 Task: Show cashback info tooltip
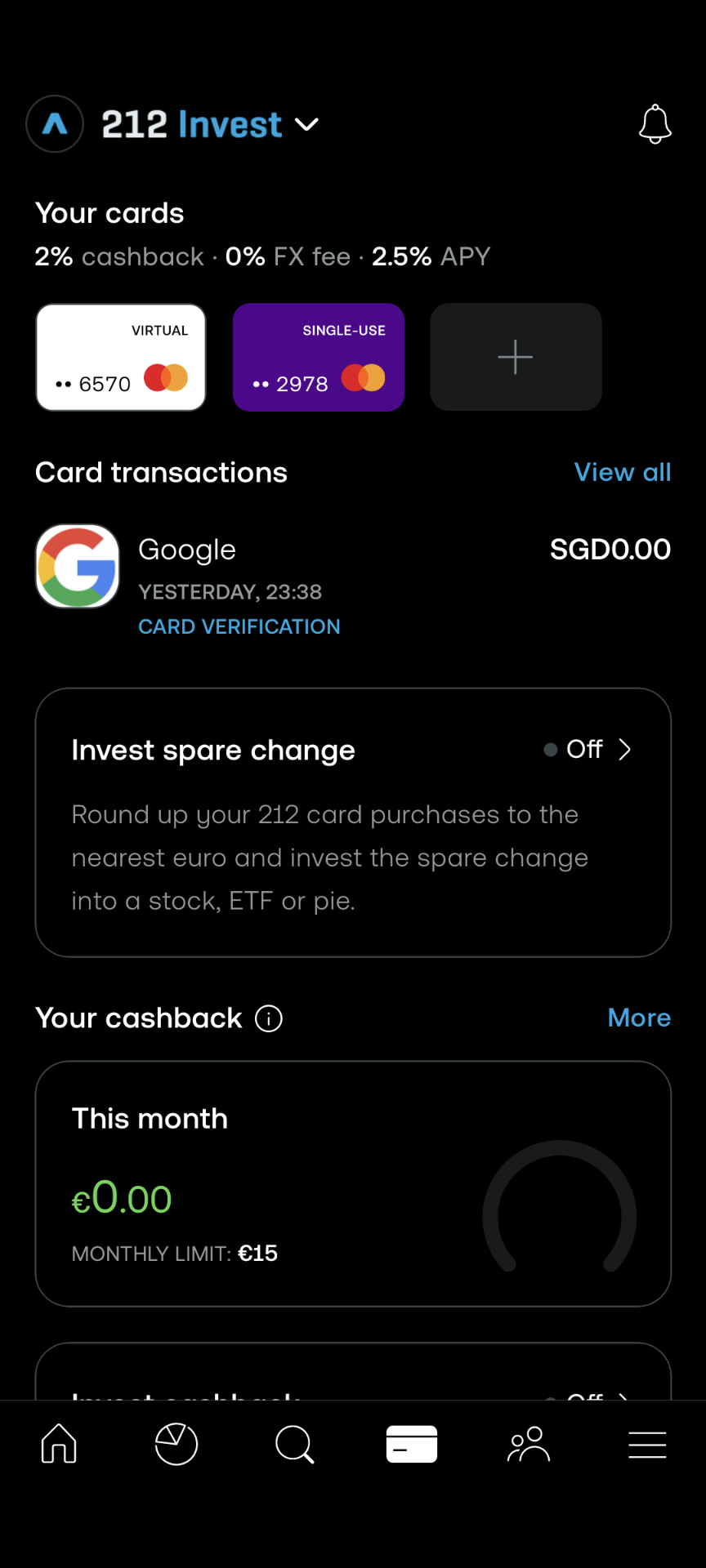[269, 1018]
